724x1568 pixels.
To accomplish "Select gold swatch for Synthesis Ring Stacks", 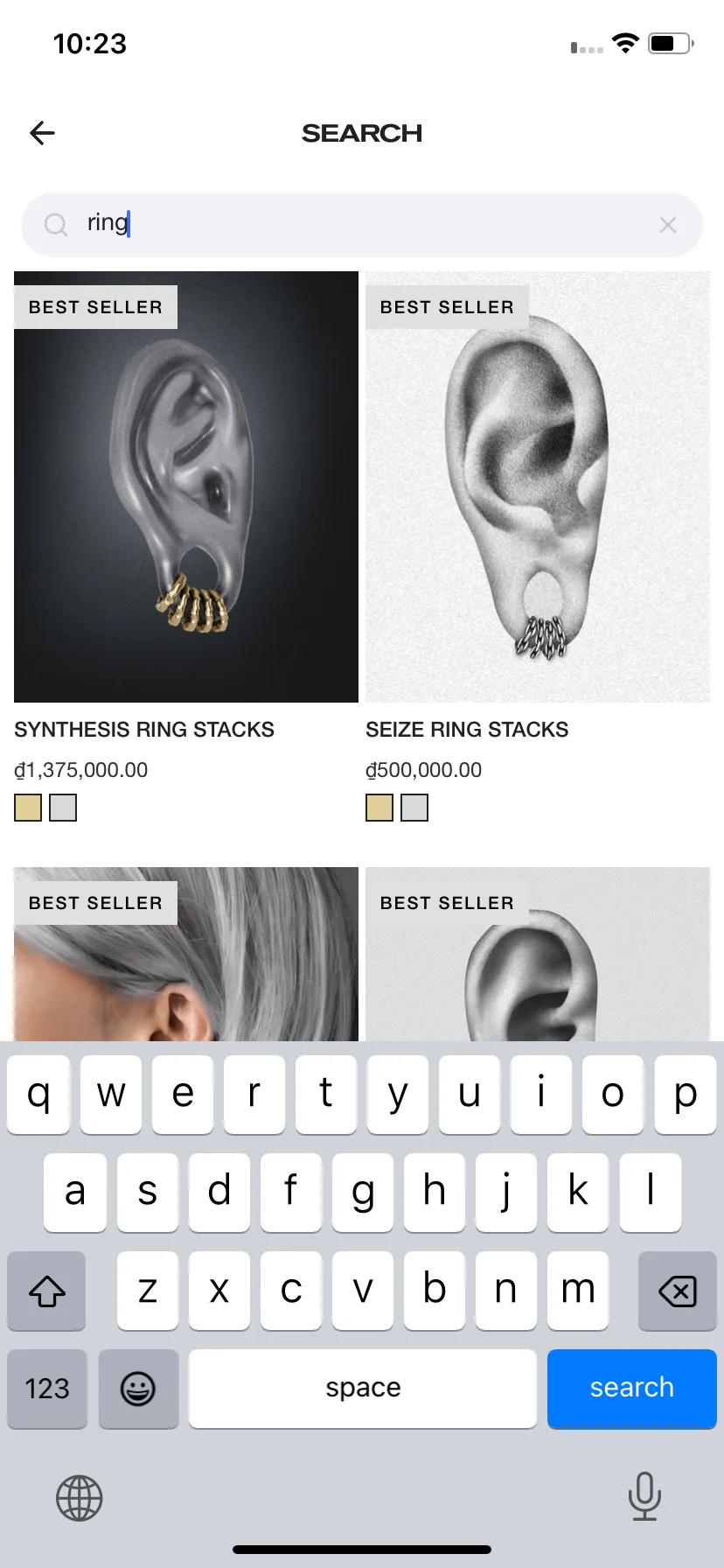I will (x=28, y=808).
